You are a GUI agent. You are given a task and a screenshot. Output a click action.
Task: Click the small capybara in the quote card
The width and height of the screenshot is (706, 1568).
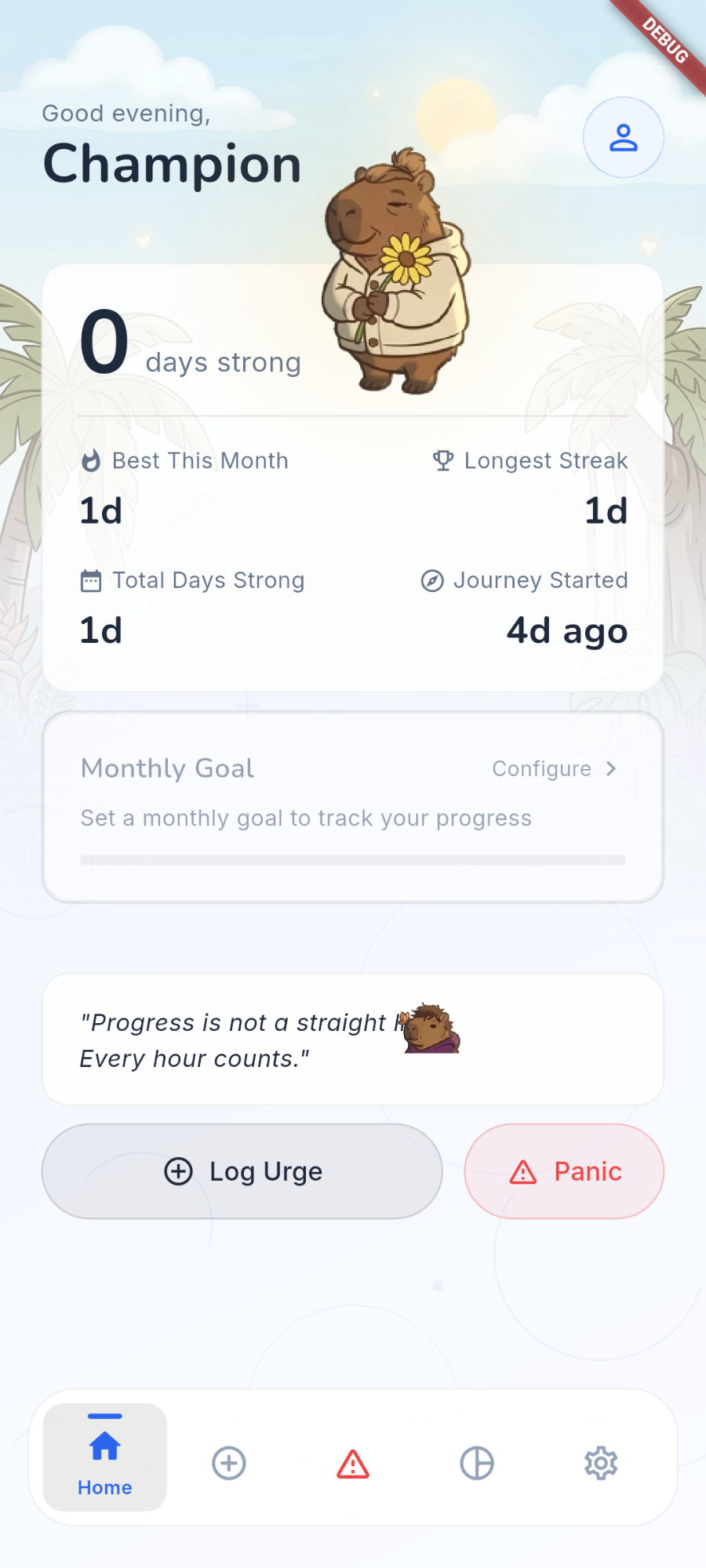tap(429, 1029)
